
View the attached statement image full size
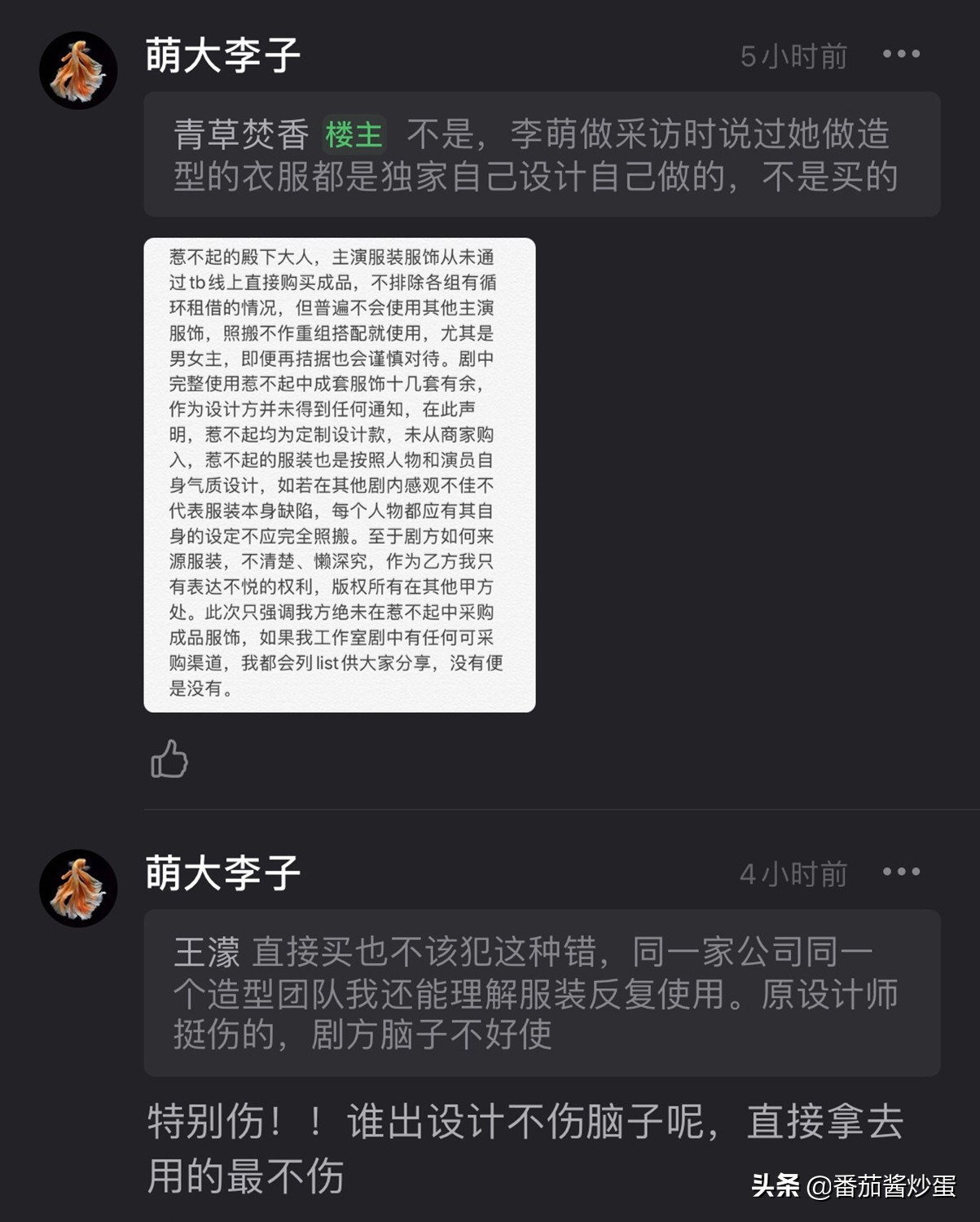point(340,475)
